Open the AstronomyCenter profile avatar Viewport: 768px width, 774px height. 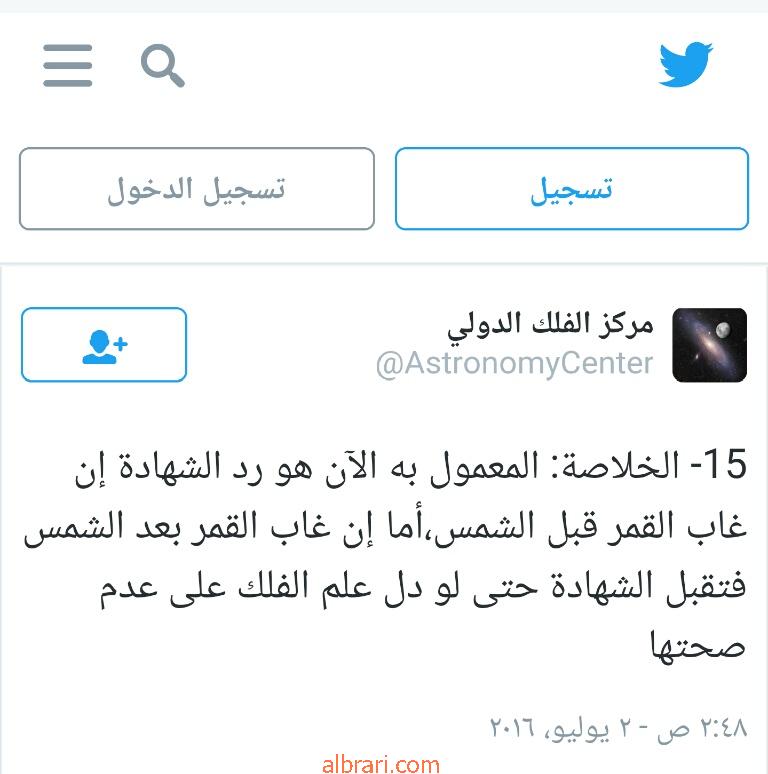[x=709, y=345]
